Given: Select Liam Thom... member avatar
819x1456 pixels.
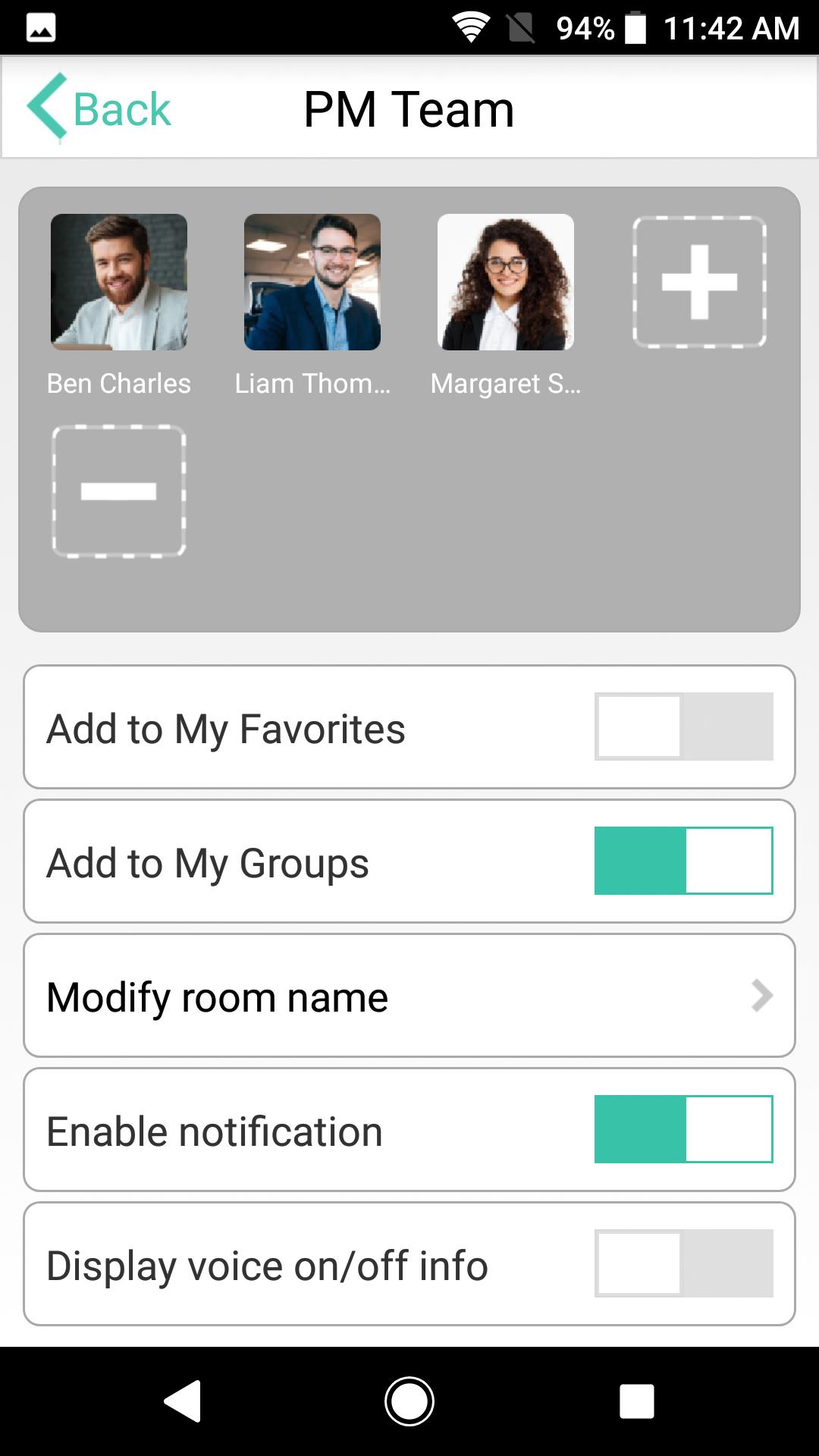Looking at the screenshot, I should (x=312, y=282).
